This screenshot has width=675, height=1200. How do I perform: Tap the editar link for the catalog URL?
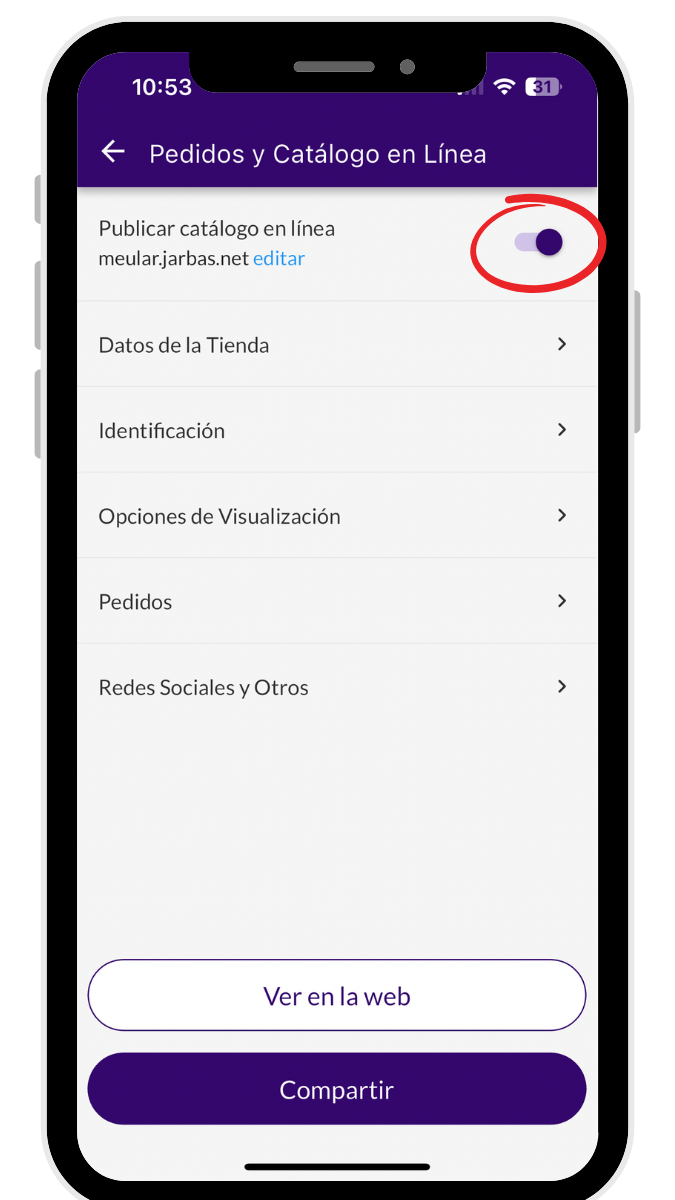click(x=279, y=259)
